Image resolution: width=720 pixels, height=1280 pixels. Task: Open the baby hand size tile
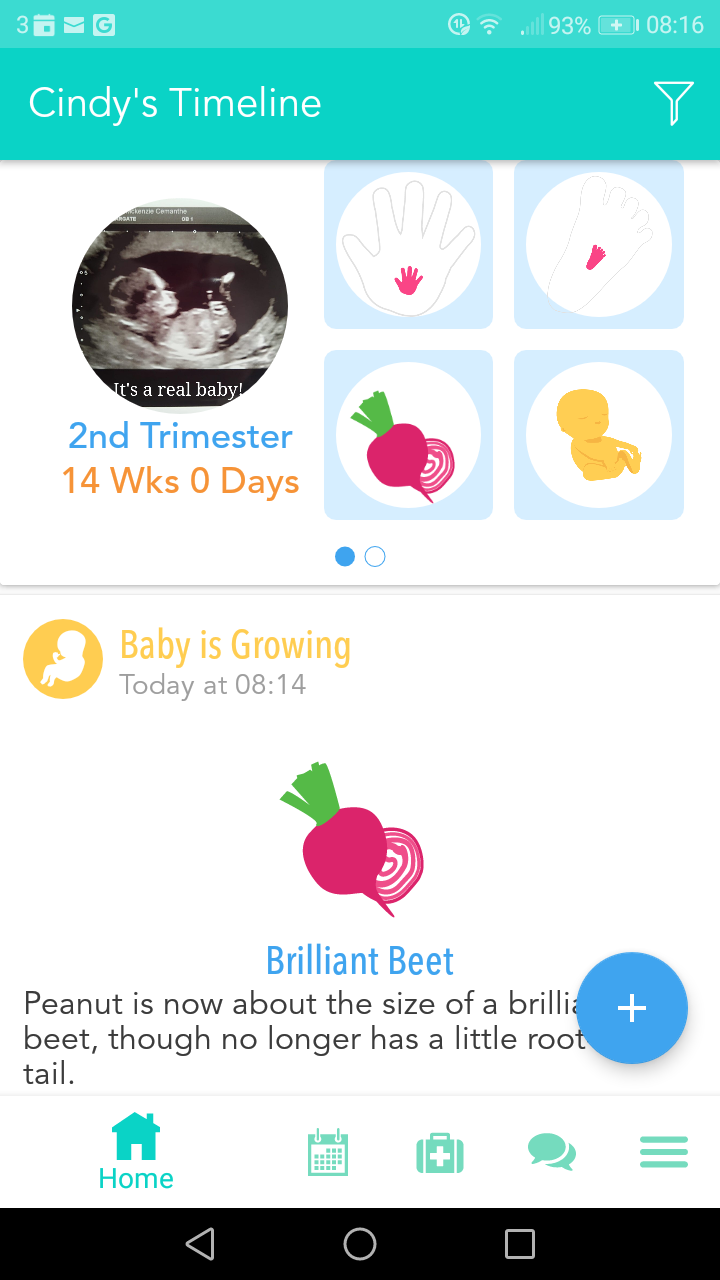click(408, 245)
